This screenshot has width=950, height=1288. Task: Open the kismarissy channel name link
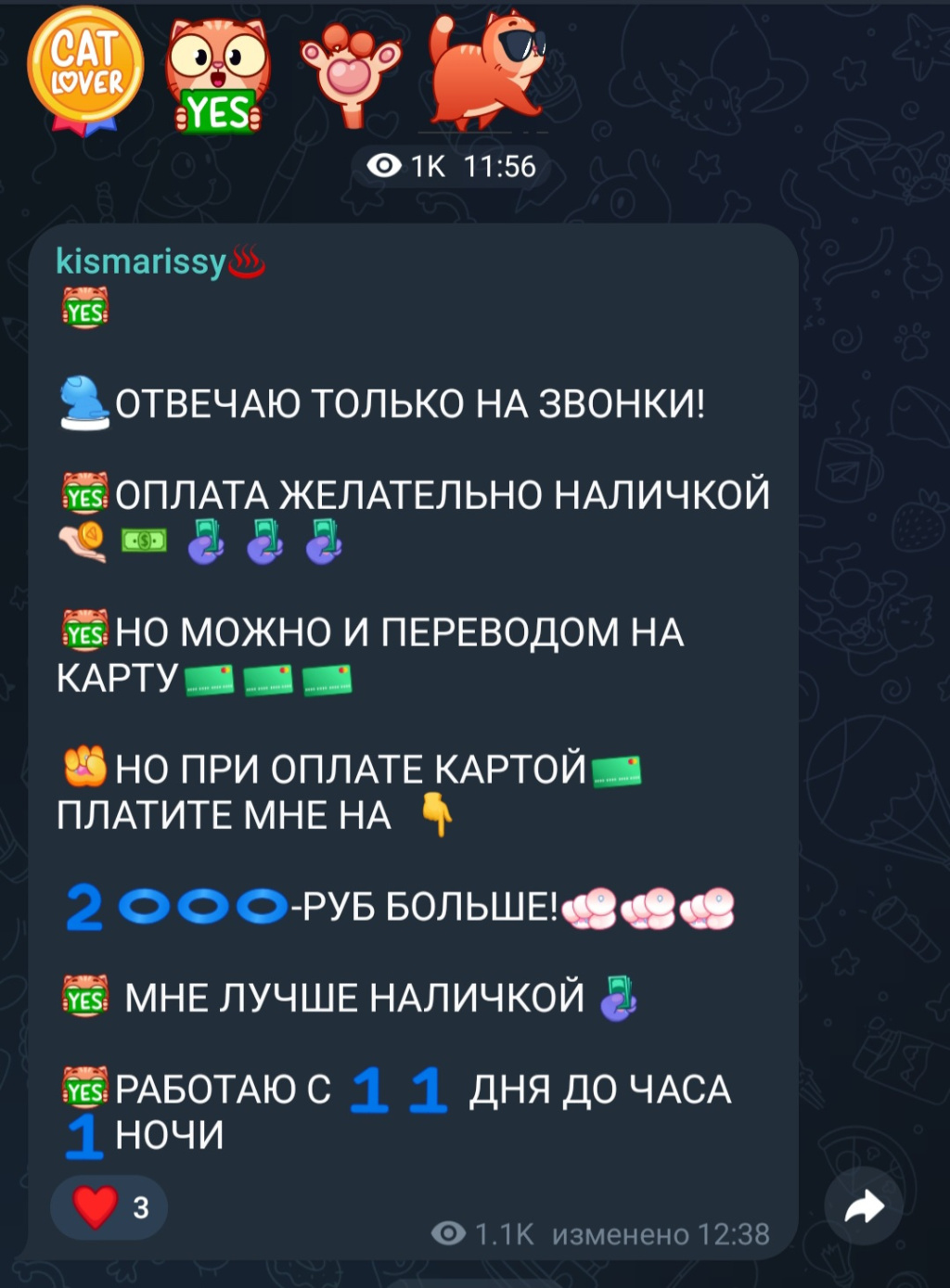tap(139, 262)
